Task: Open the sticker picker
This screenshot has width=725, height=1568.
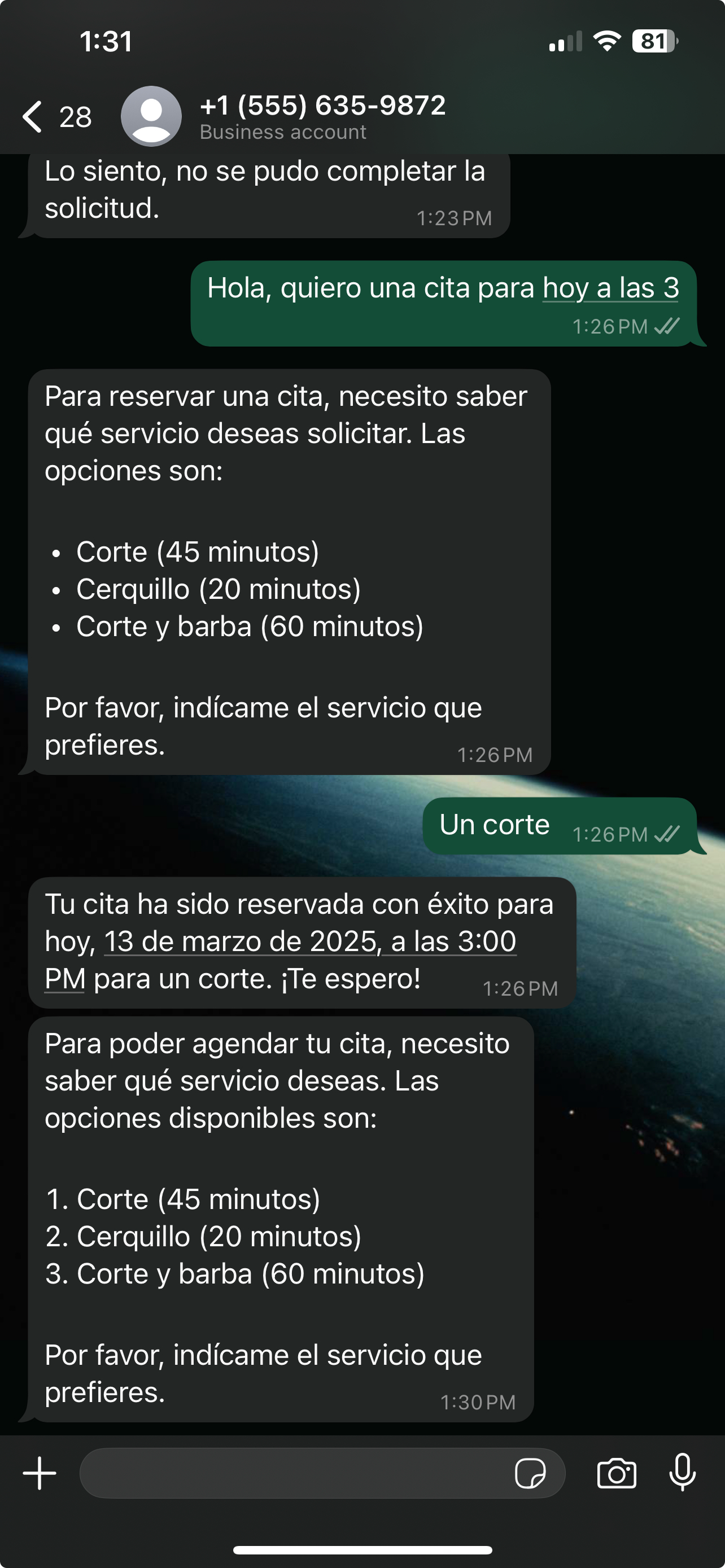Action: tap(530, 1473)
